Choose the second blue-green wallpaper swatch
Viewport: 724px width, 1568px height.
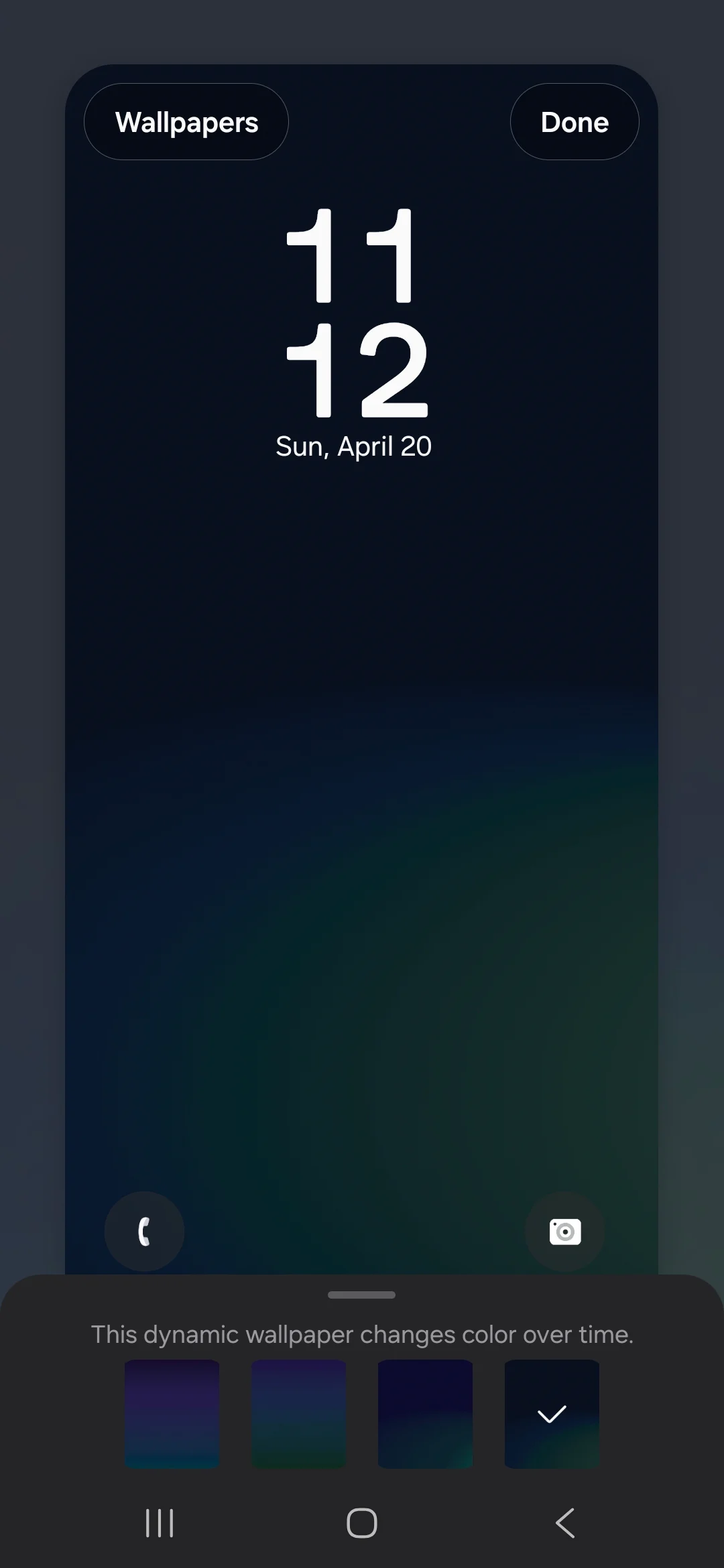[299, 1414]
